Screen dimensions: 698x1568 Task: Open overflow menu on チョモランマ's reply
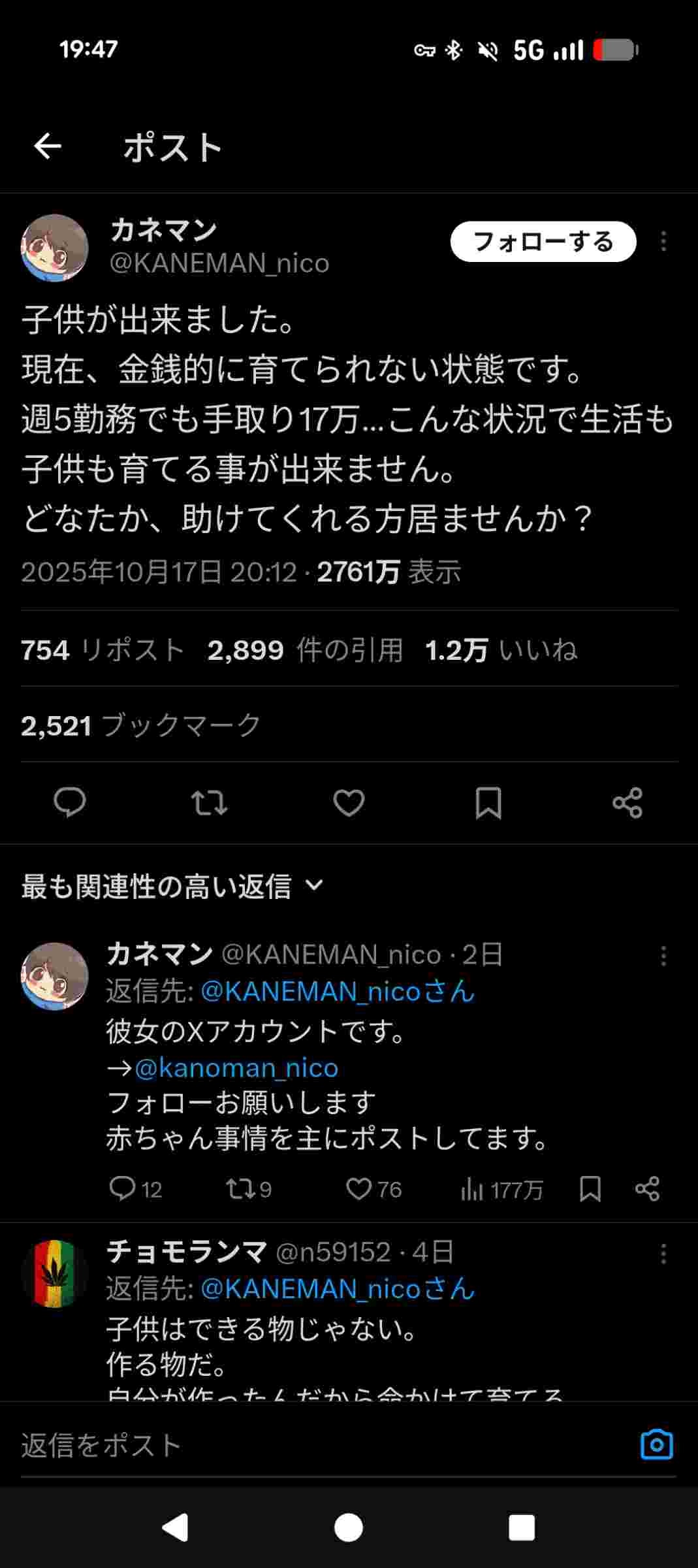click(663, 1253)
